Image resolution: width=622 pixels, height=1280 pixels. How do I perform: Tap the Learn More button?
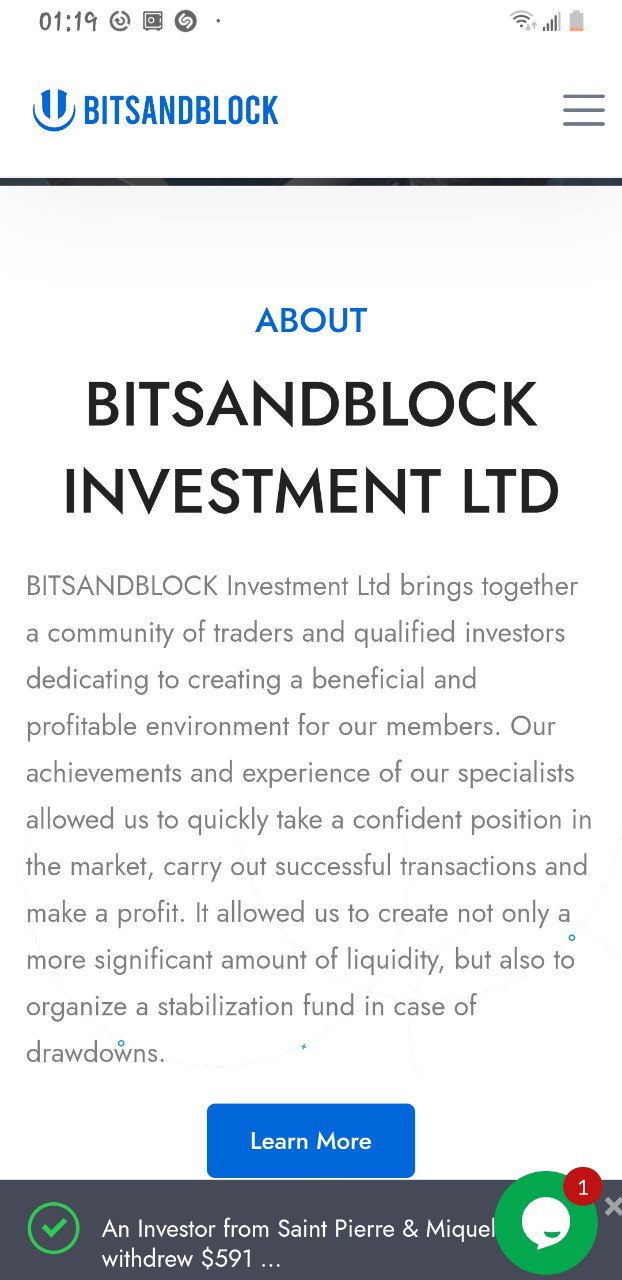(311, 1141)
